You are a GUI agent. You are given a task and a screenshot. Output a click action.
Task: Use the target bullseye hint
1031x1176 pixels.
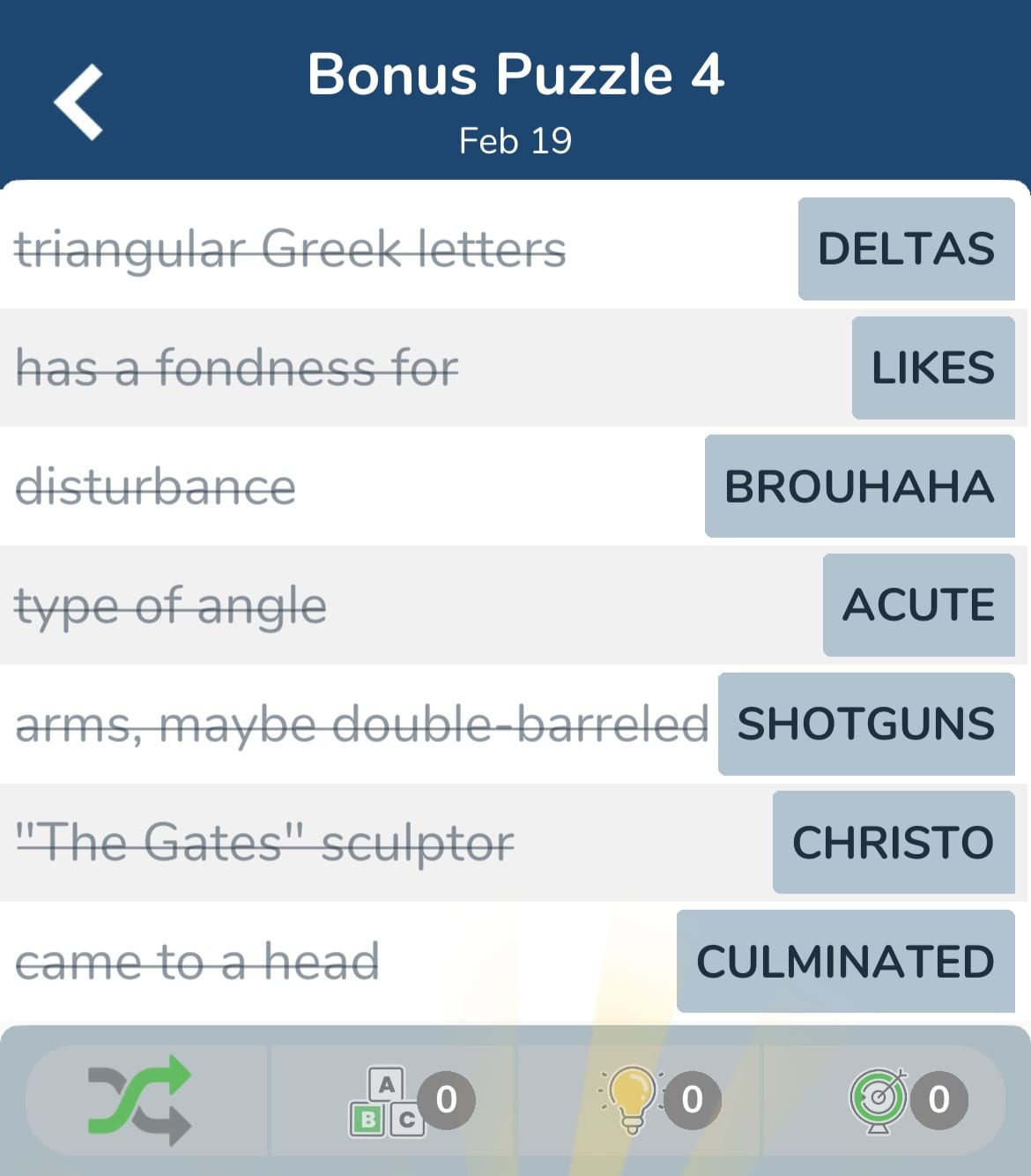coord(879,1100)
